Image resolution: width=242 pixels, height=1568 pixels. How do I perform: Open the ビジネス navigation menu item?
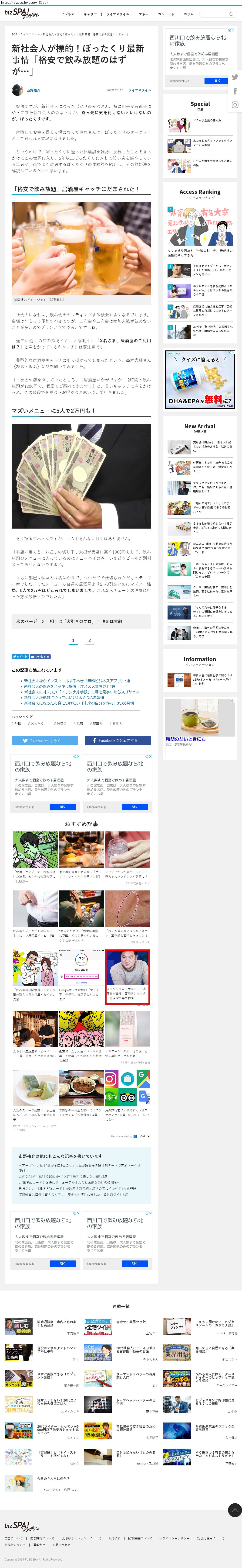[67, 14]
